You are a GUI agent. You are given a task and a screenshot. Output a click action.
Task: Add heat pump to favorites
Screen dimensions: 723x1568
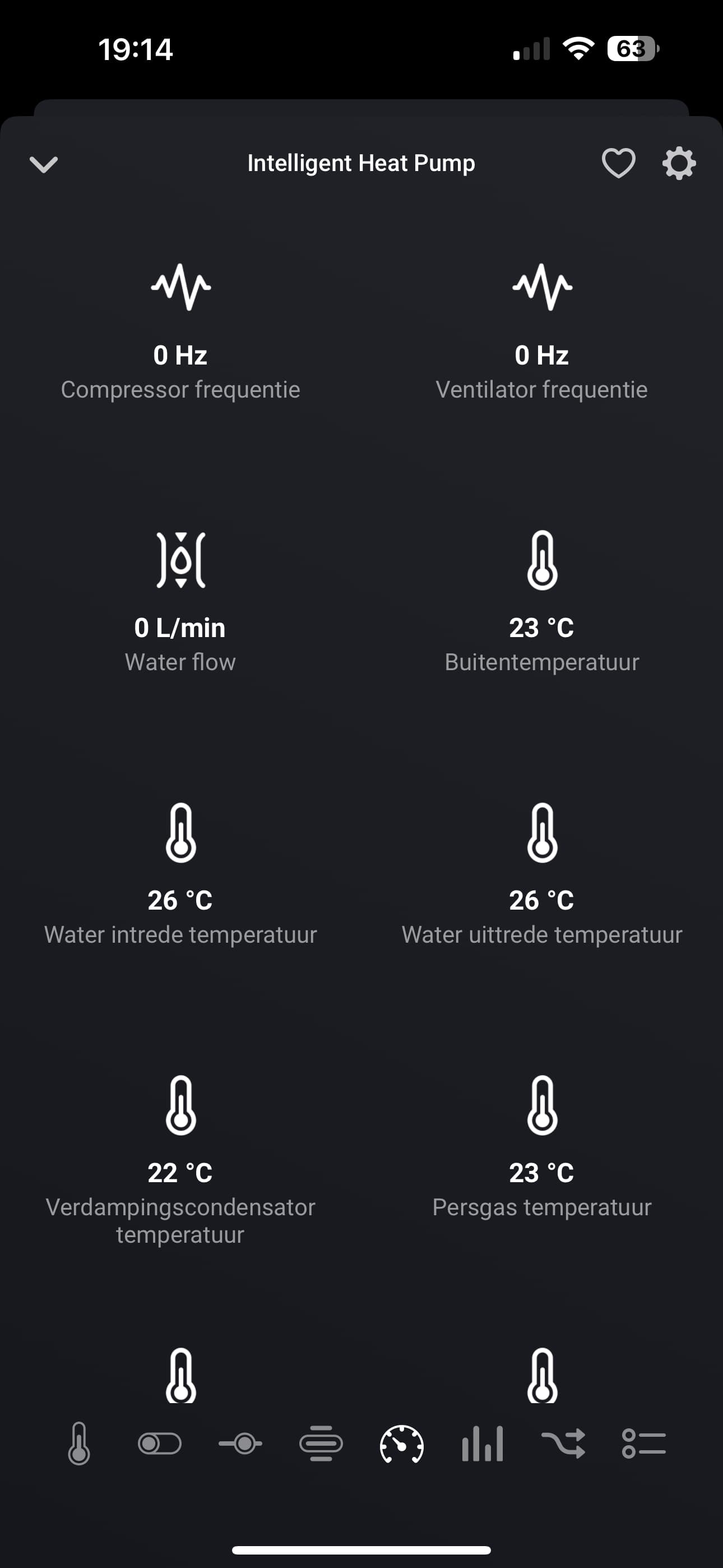coord(618,163)
